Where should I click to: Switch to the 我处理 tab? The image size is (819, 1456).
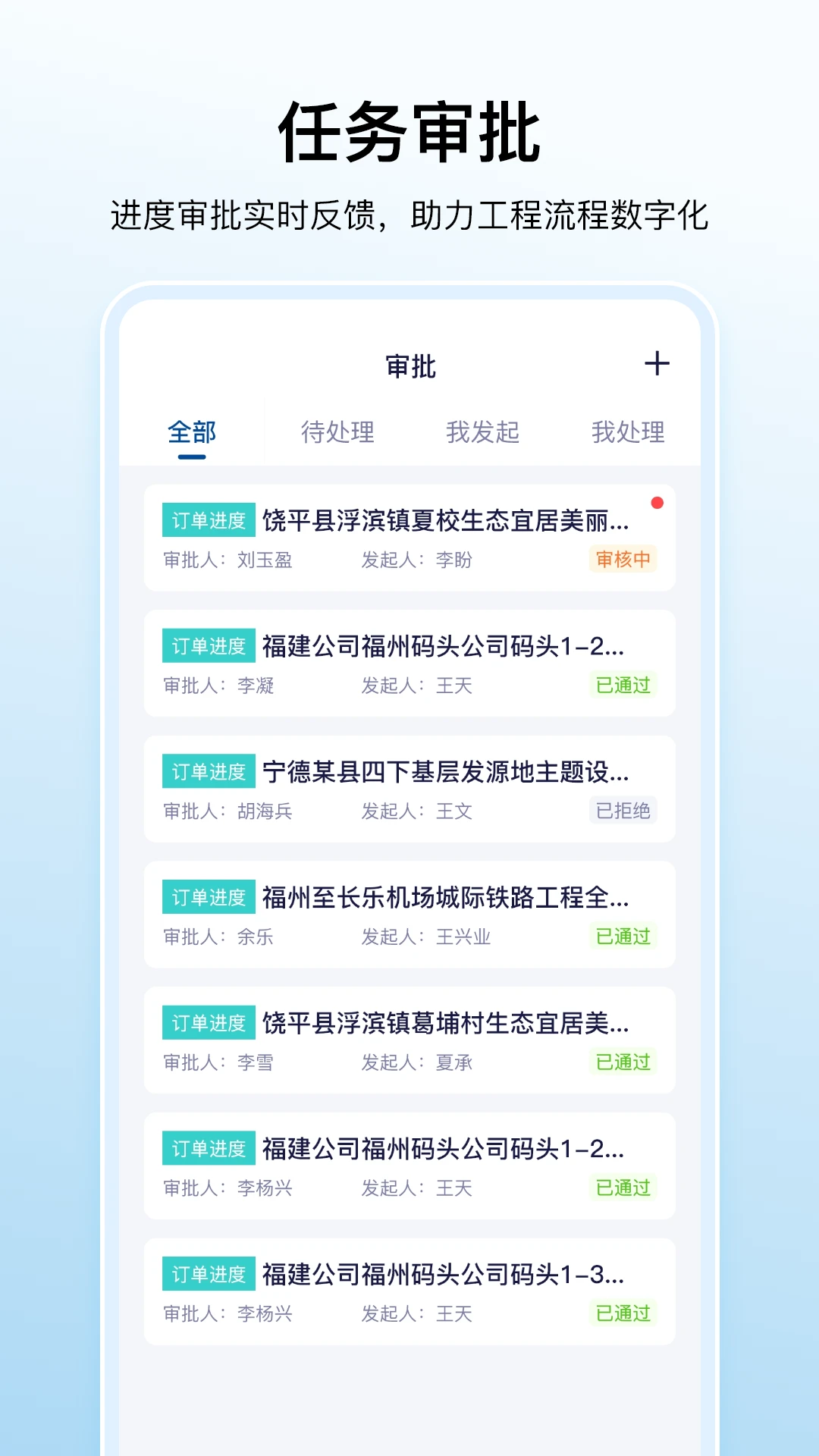pos(629,432)
